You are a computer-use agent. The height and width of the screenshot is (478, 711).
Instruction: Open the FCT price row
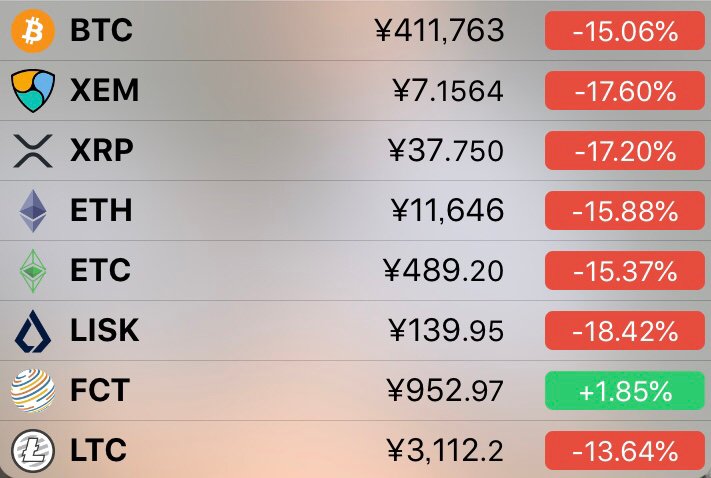(356, 390)
